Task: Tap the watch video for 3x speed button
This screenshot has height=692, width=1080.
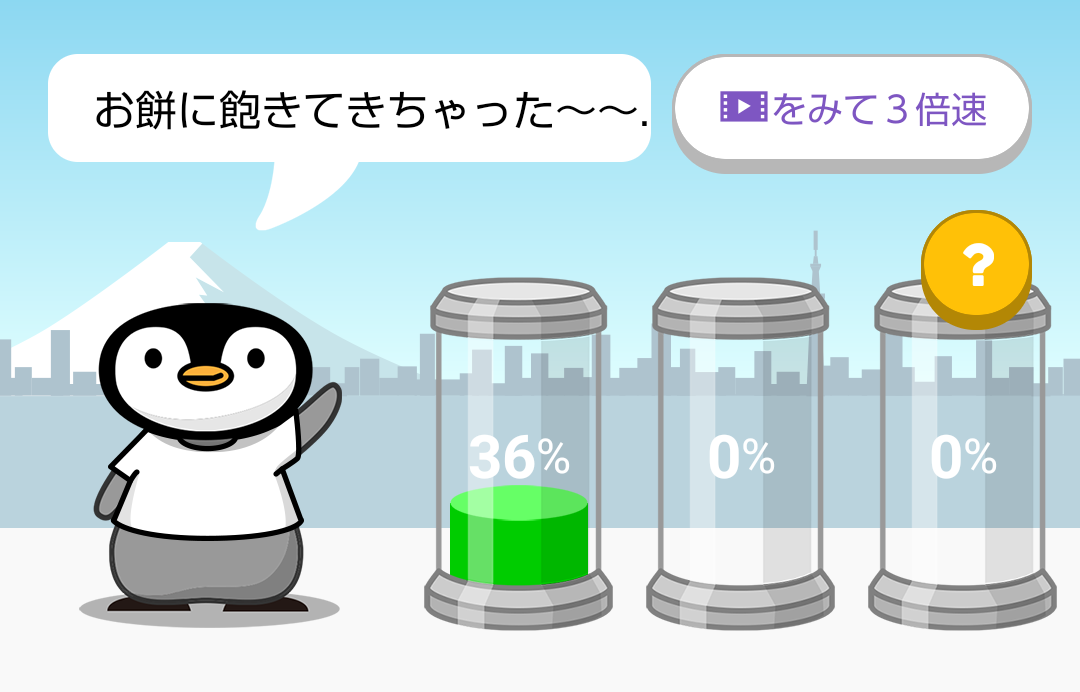Action: click(851, 108)
